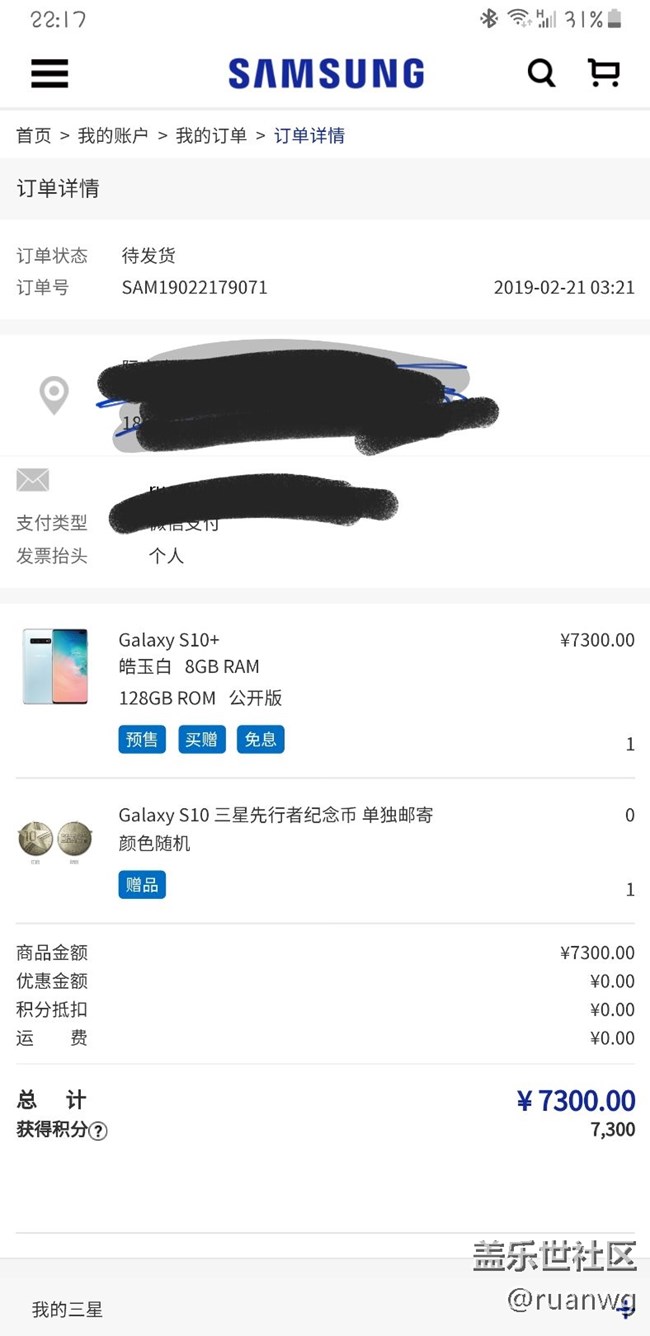View the shopping cart

(604, 73)
